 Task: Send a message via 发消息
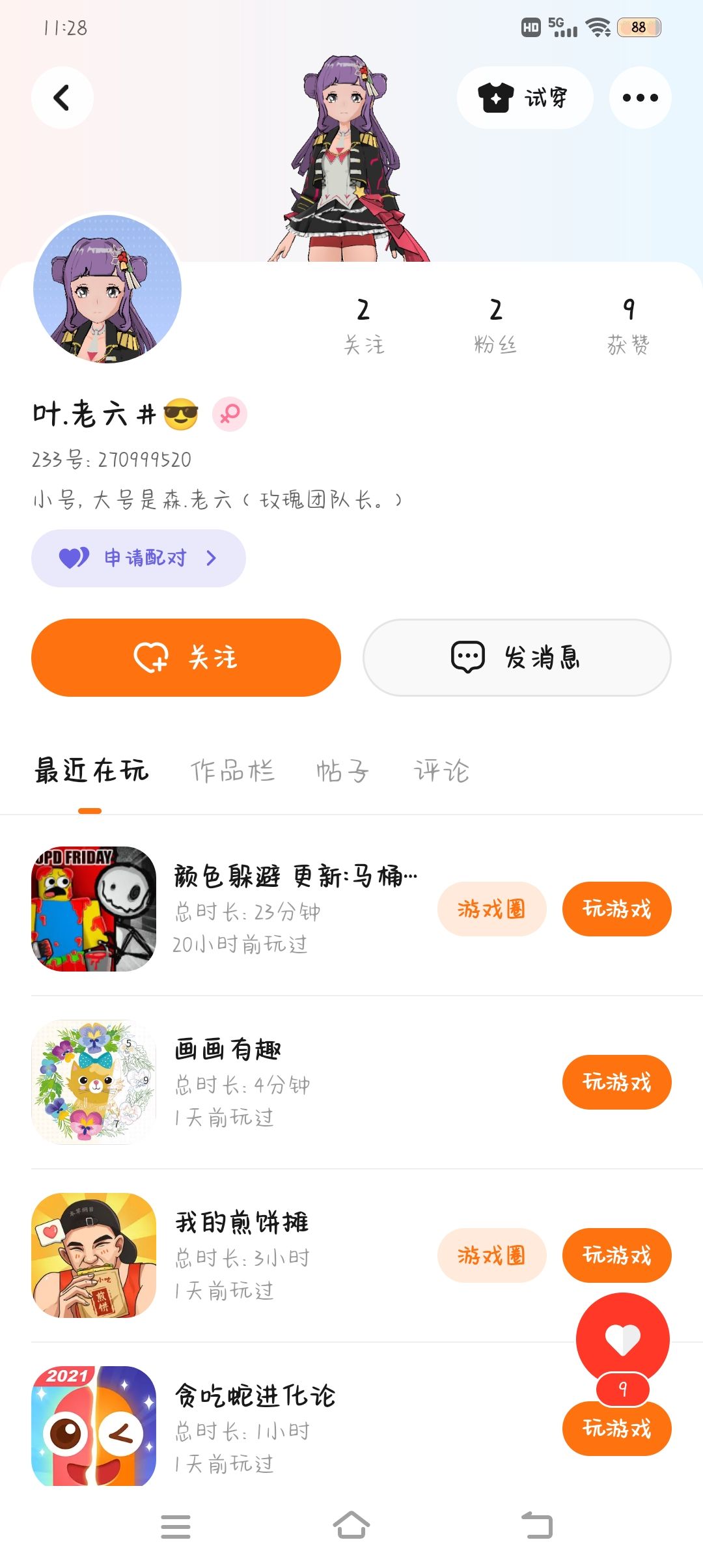[517, 657]
